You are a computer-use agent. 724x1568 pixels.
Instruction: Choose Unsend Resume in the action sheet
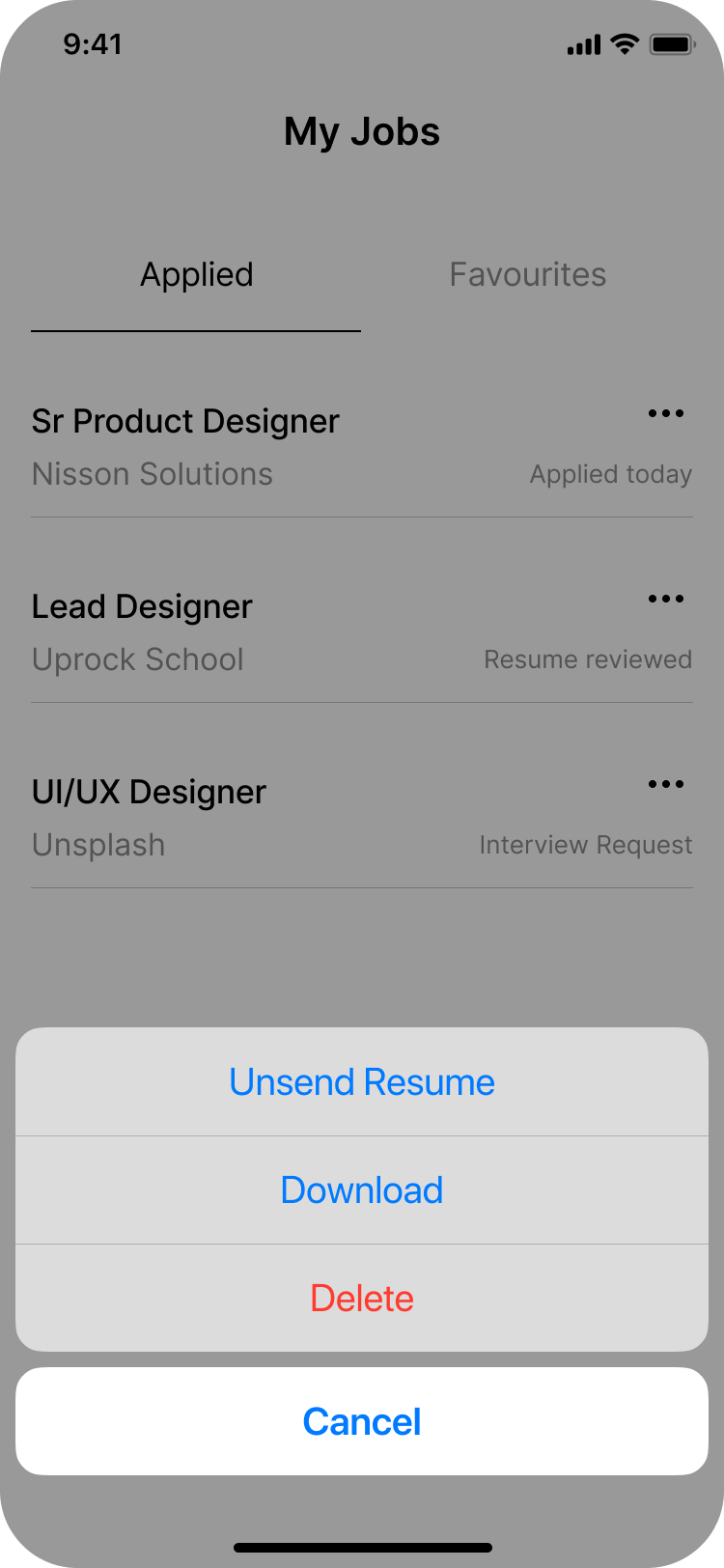[x=362, y=1082]
